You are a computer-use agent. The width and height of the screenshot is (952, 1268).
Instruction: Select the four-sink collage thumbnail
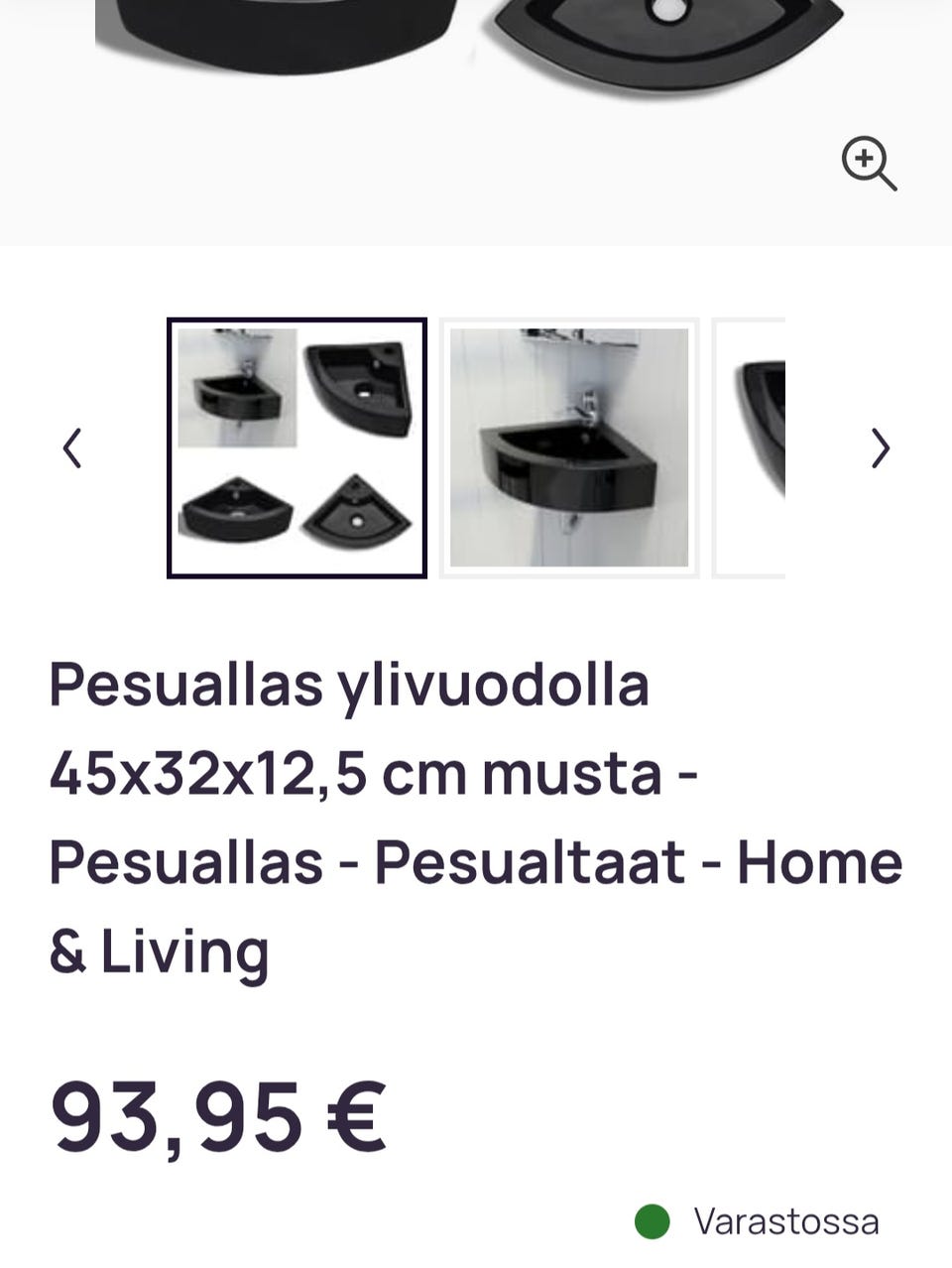pyautogui.click(x=297, y=445)
